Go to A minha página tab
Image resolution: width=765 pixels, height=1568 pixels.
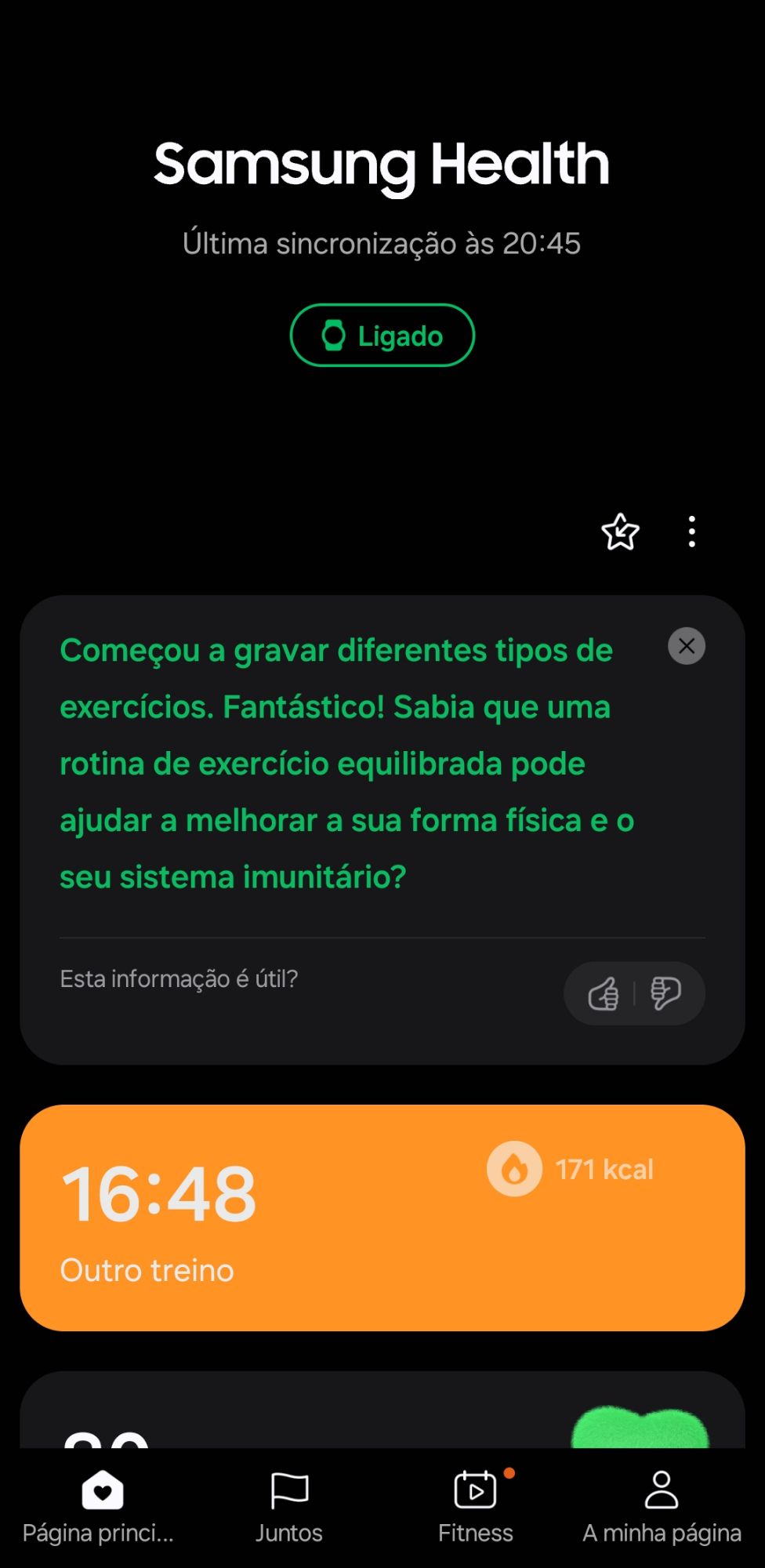(x=662, y=1507)
